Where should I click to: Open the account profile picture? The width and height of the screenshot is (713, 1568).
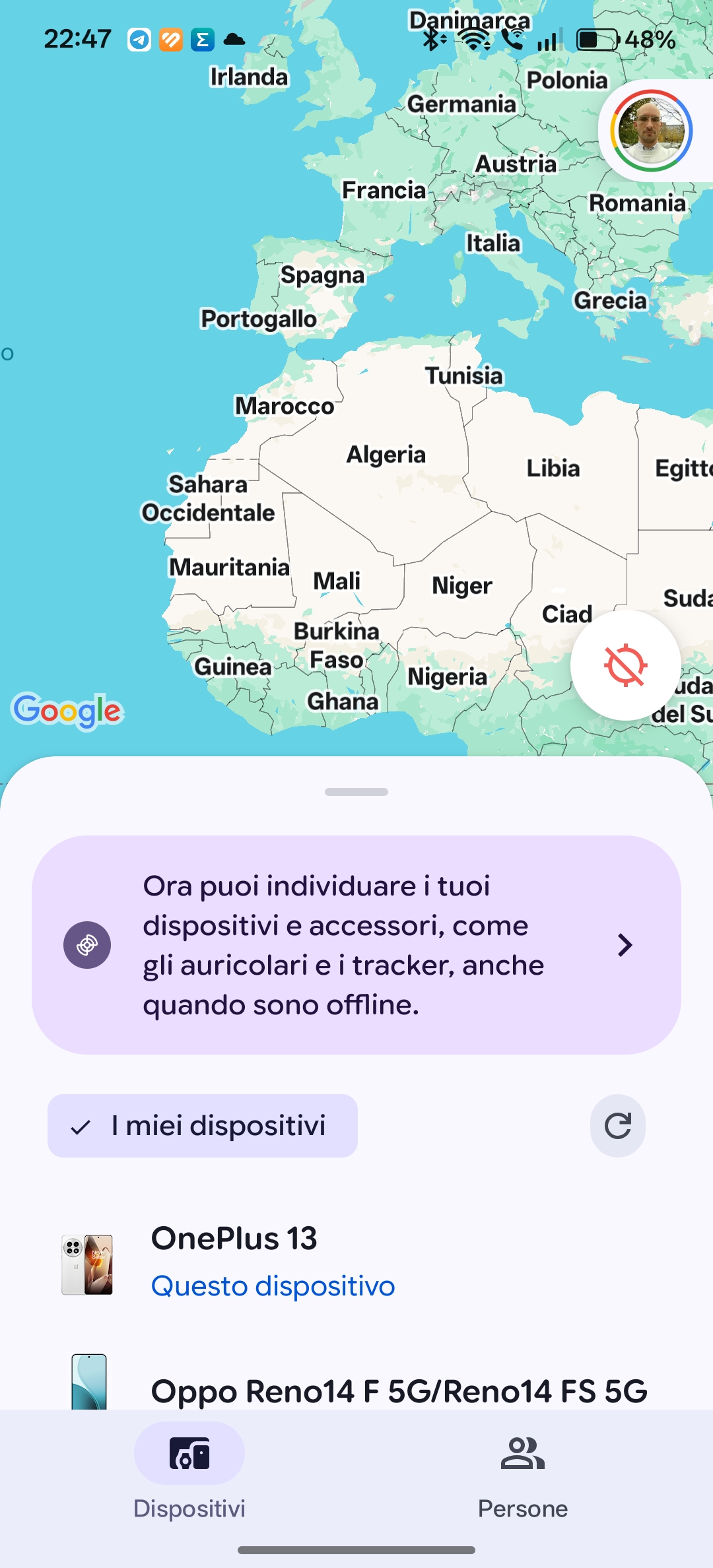click(x=651, y=131)
